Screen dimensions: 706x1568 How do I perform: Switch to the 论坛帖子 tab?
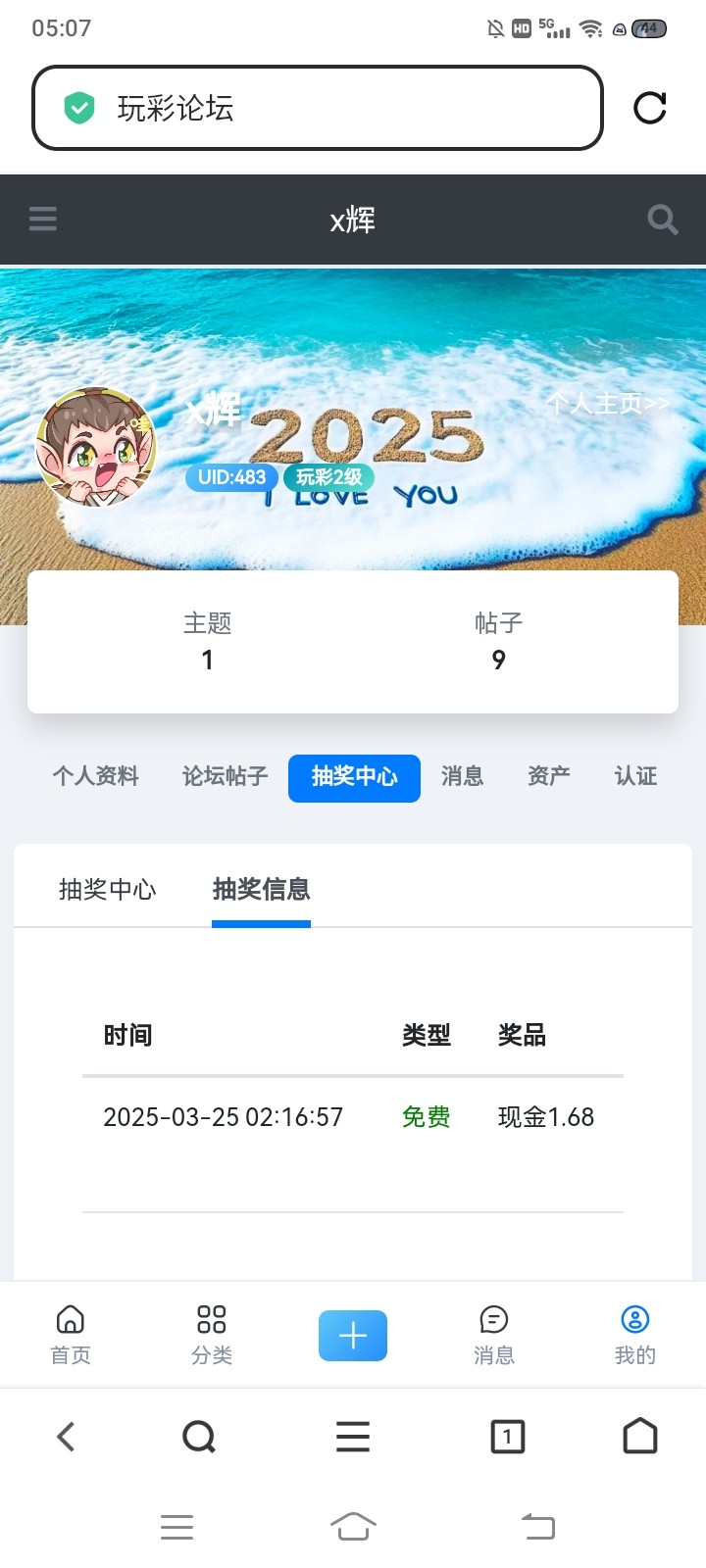pyautogui.click(x=226, y=777)
